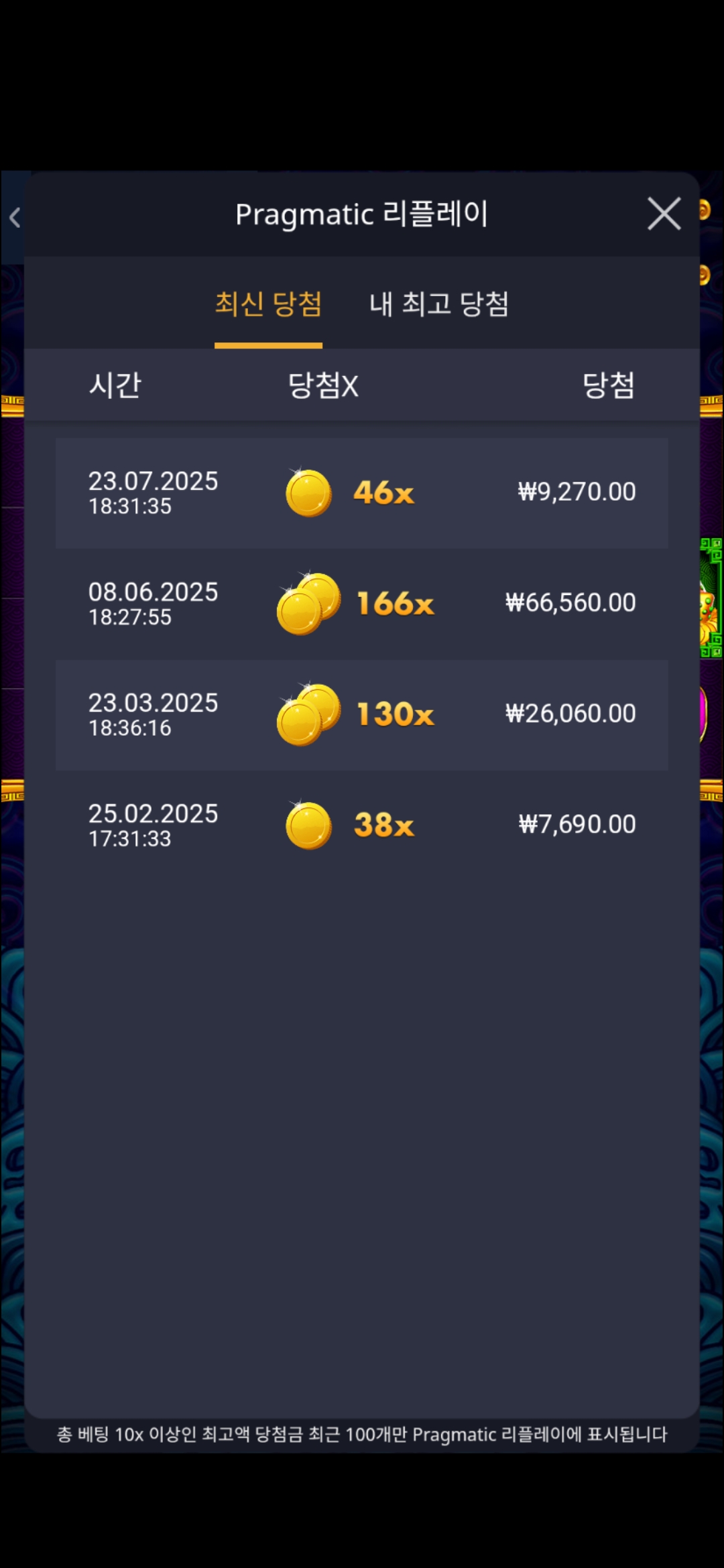Play the 130x win replay from 23.03.2025
724x1568 pixels.
coord(362,714)
